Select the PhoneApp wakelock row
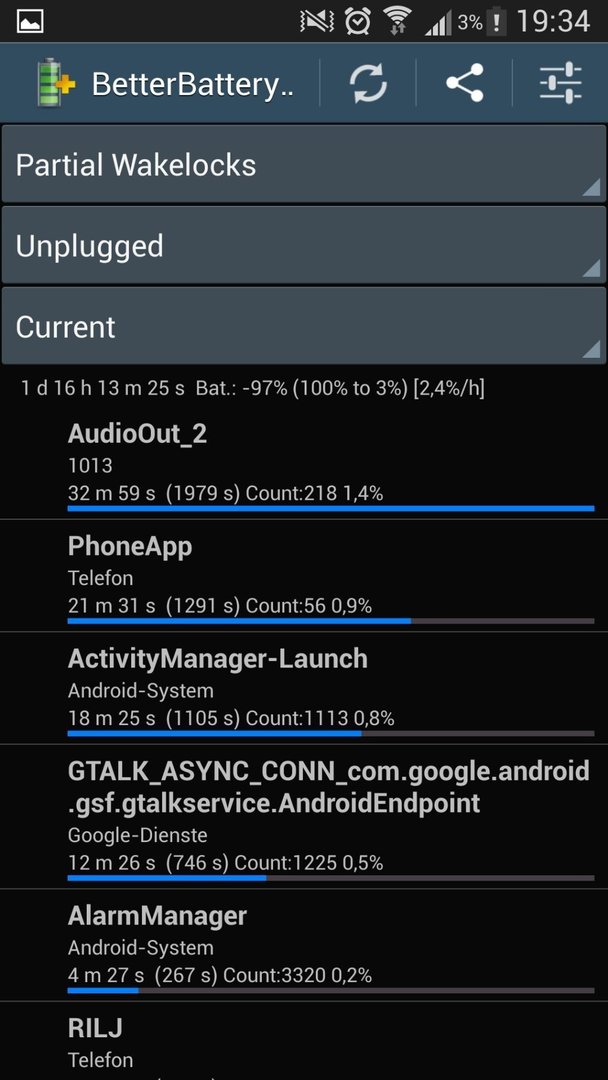The height and width of the screenshot is (1080, 608). [304, 576]
